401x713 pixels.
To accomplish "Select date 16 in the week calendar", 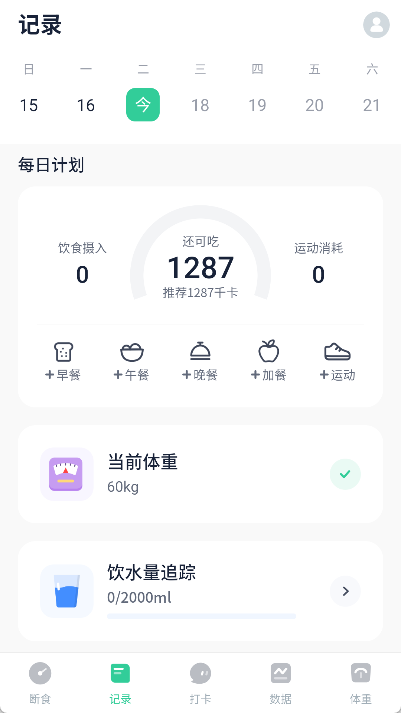I will (x=85, y=105).
